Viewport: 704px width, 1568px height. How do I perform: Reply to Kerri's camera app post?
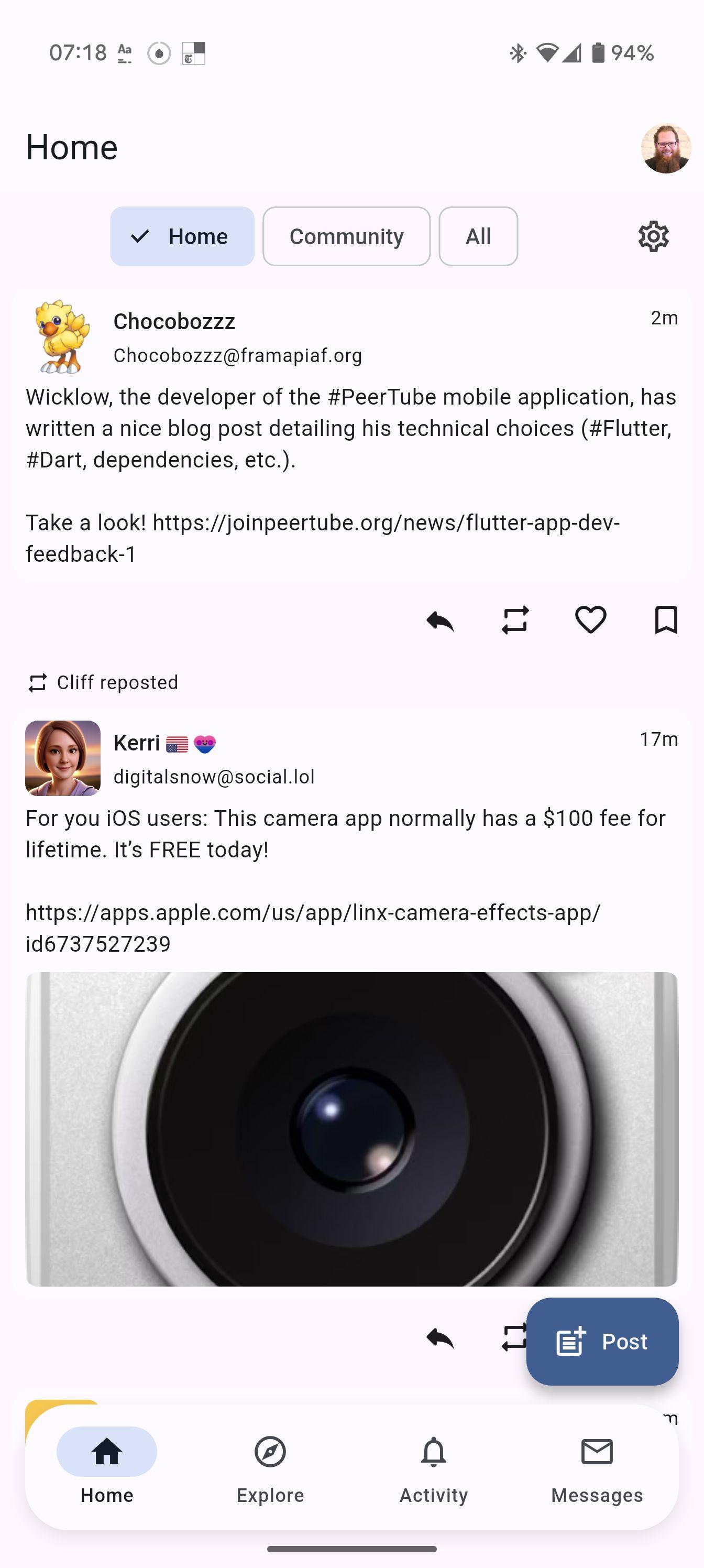pyautogui.click(x=440, y=1338)
